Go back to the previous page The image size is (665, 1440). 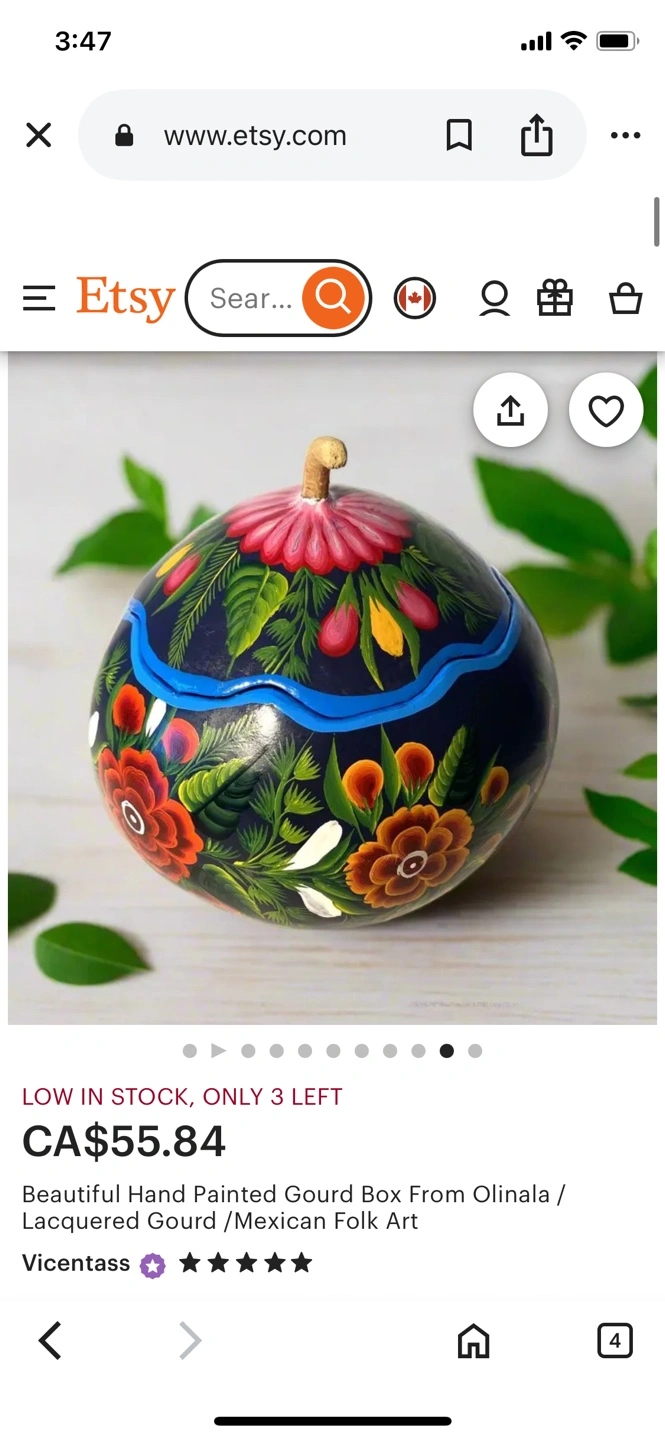(x=50, y=1341)
